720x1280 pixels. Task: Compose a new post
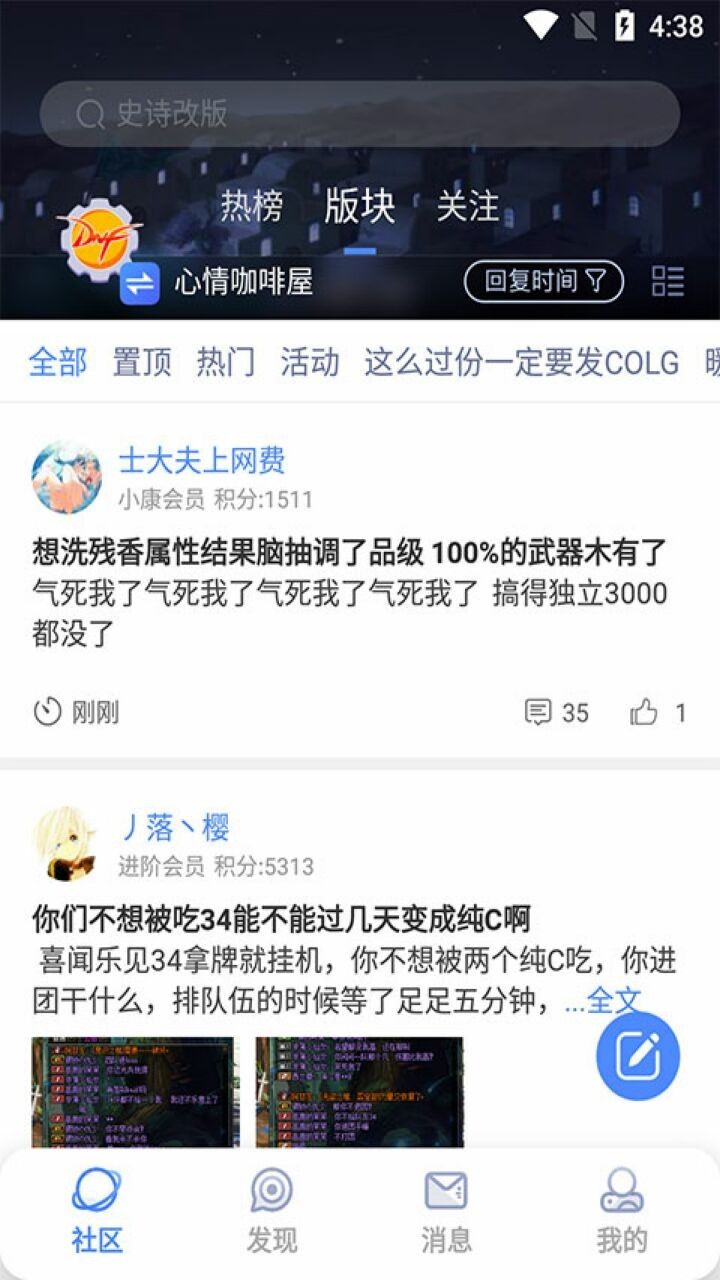point(637,1056)
